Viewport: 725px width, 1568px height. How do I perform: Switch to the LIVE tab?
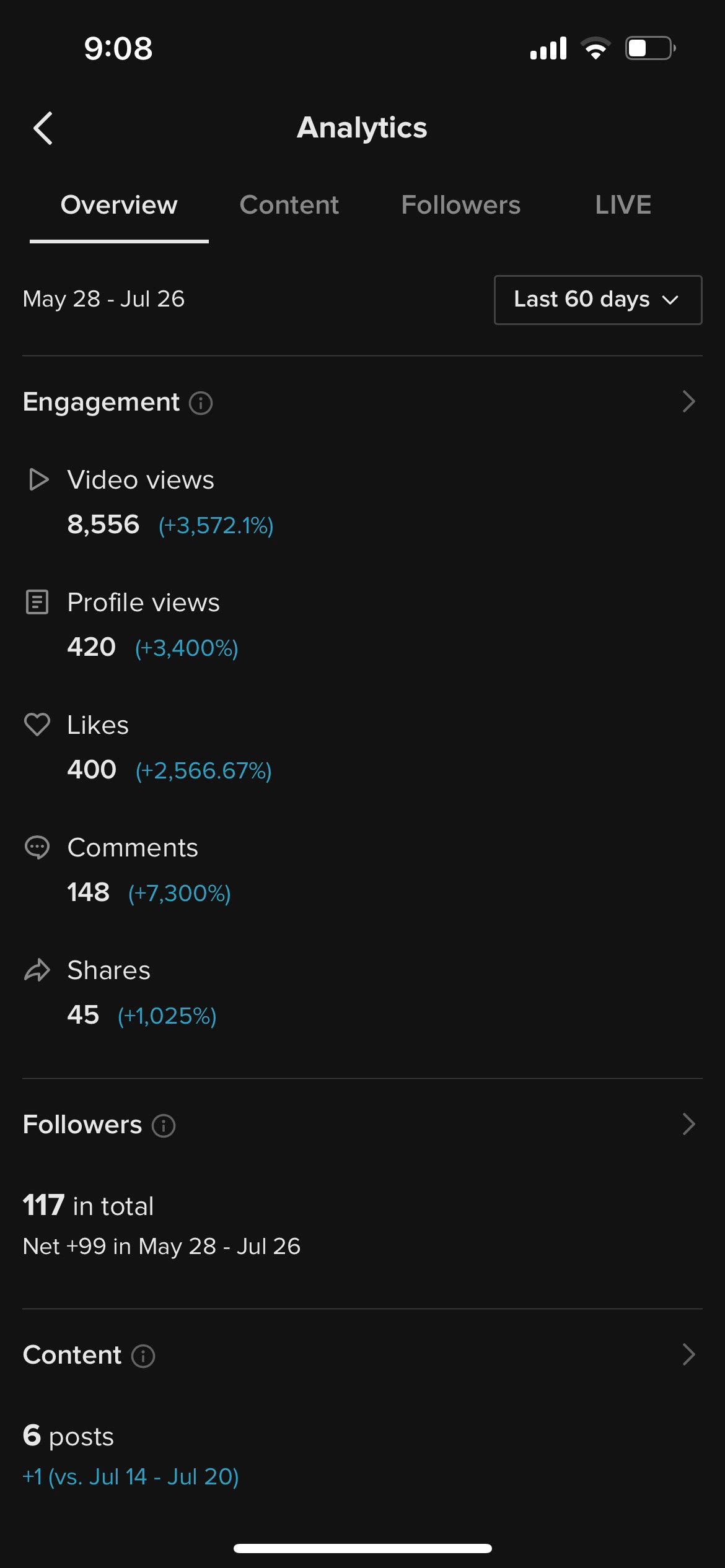[623, 205]
